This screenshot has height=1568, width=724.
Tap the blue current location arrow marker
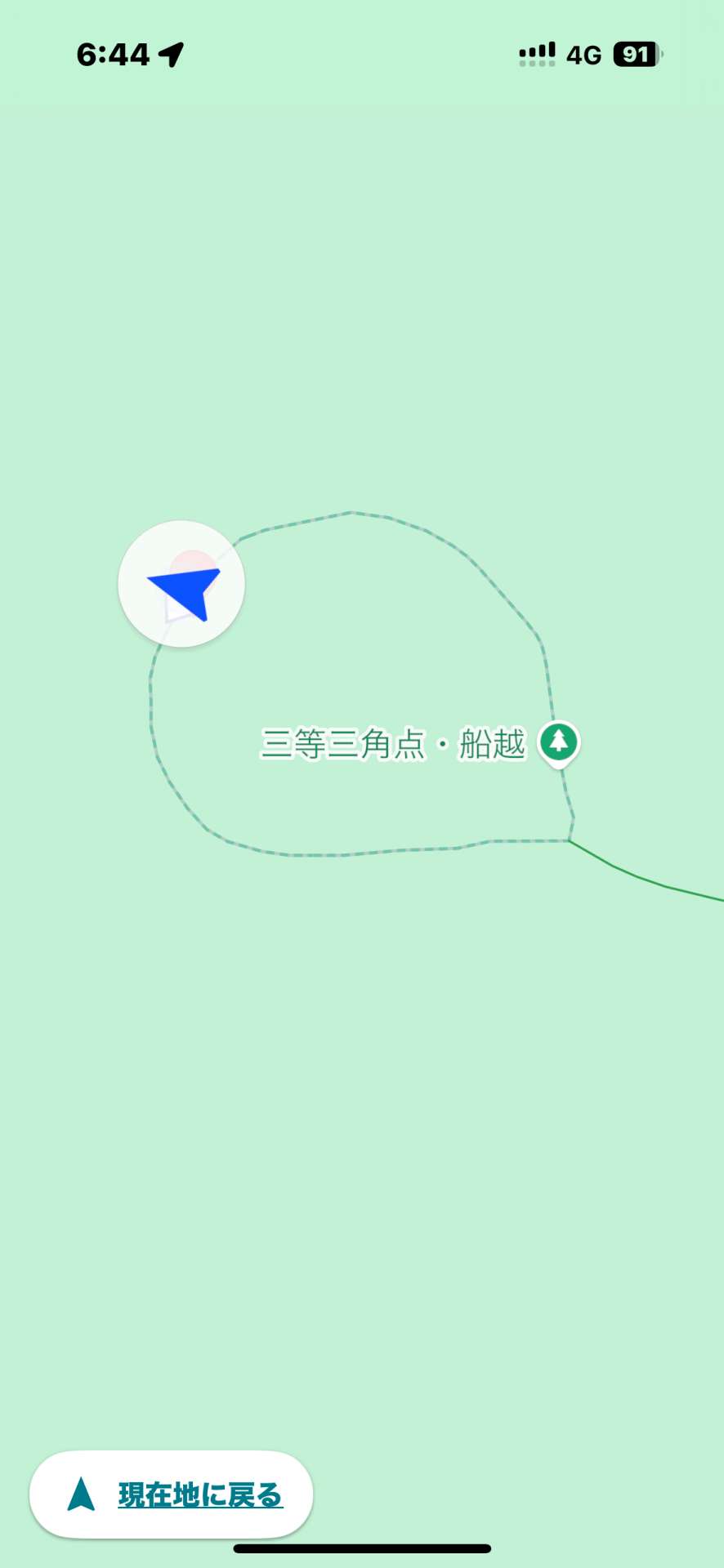(x=183, y=586)
